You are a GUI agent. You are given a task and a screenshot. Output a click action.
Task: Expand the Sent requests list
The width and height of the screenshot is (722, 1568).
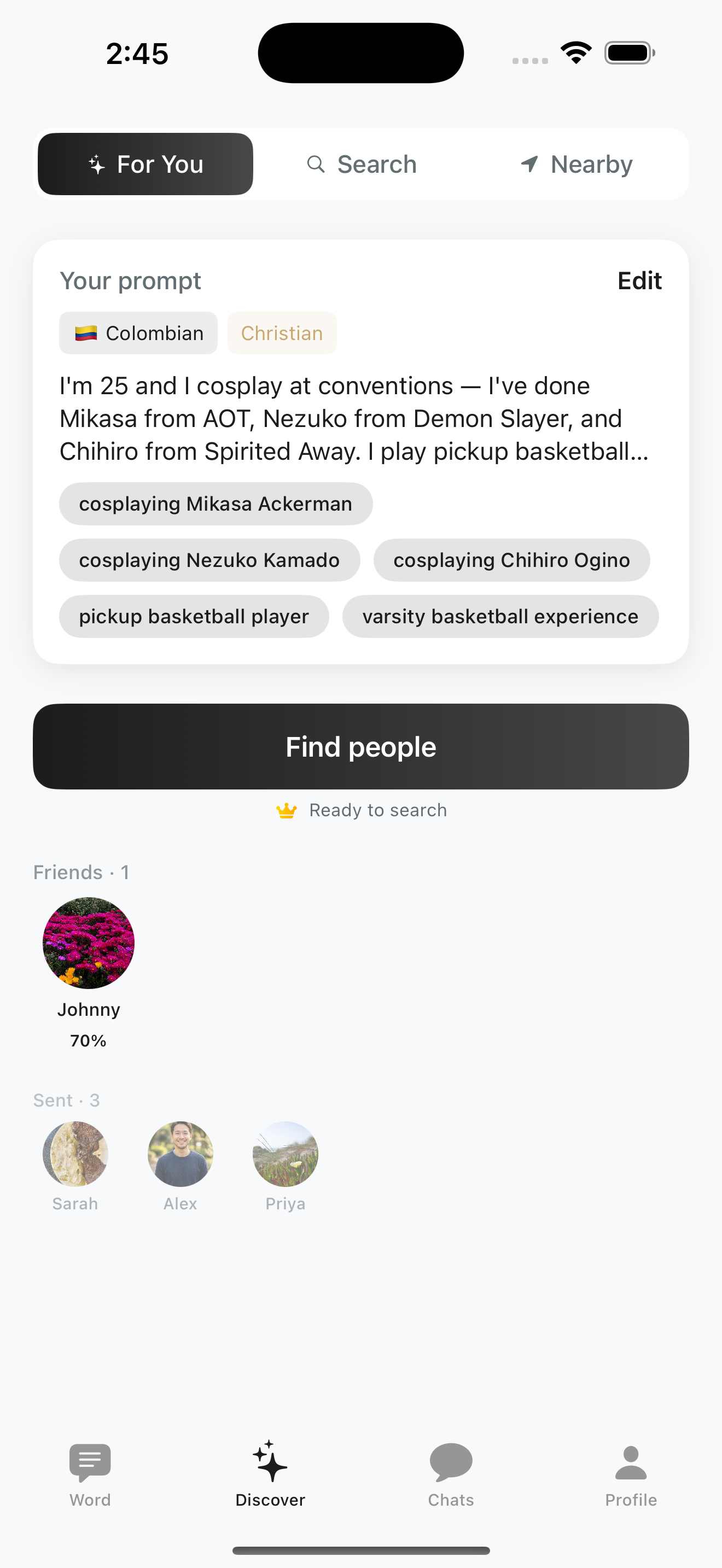pyautogui.click(x=66, y=1100)
